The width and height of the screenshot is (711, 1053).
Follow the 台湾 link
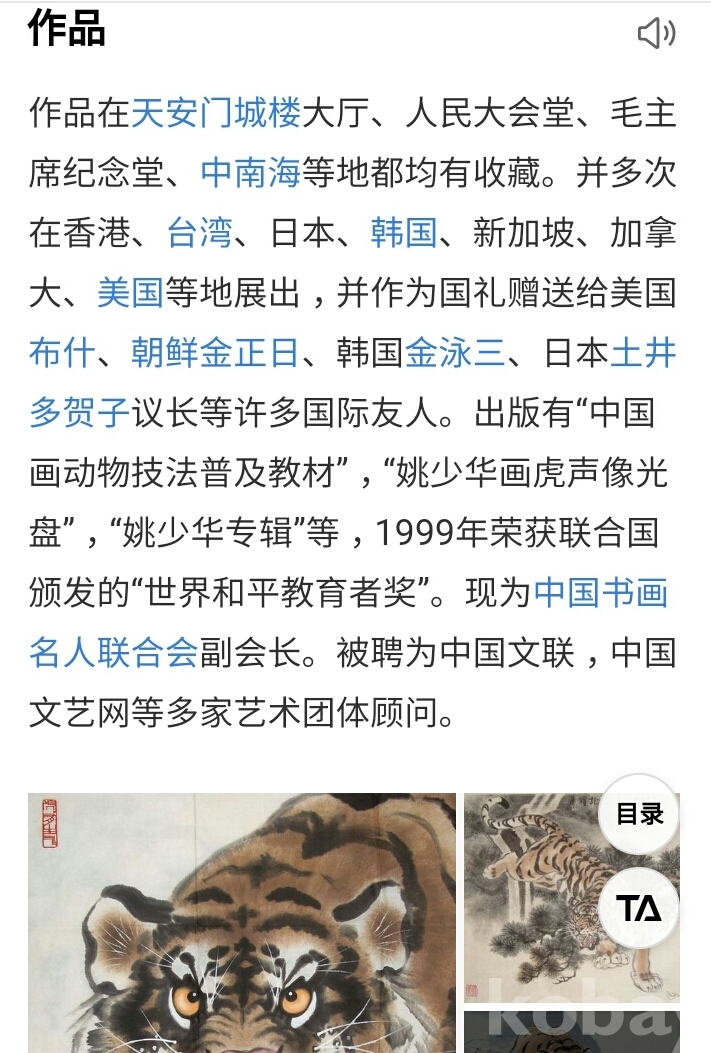coord(199,233)
